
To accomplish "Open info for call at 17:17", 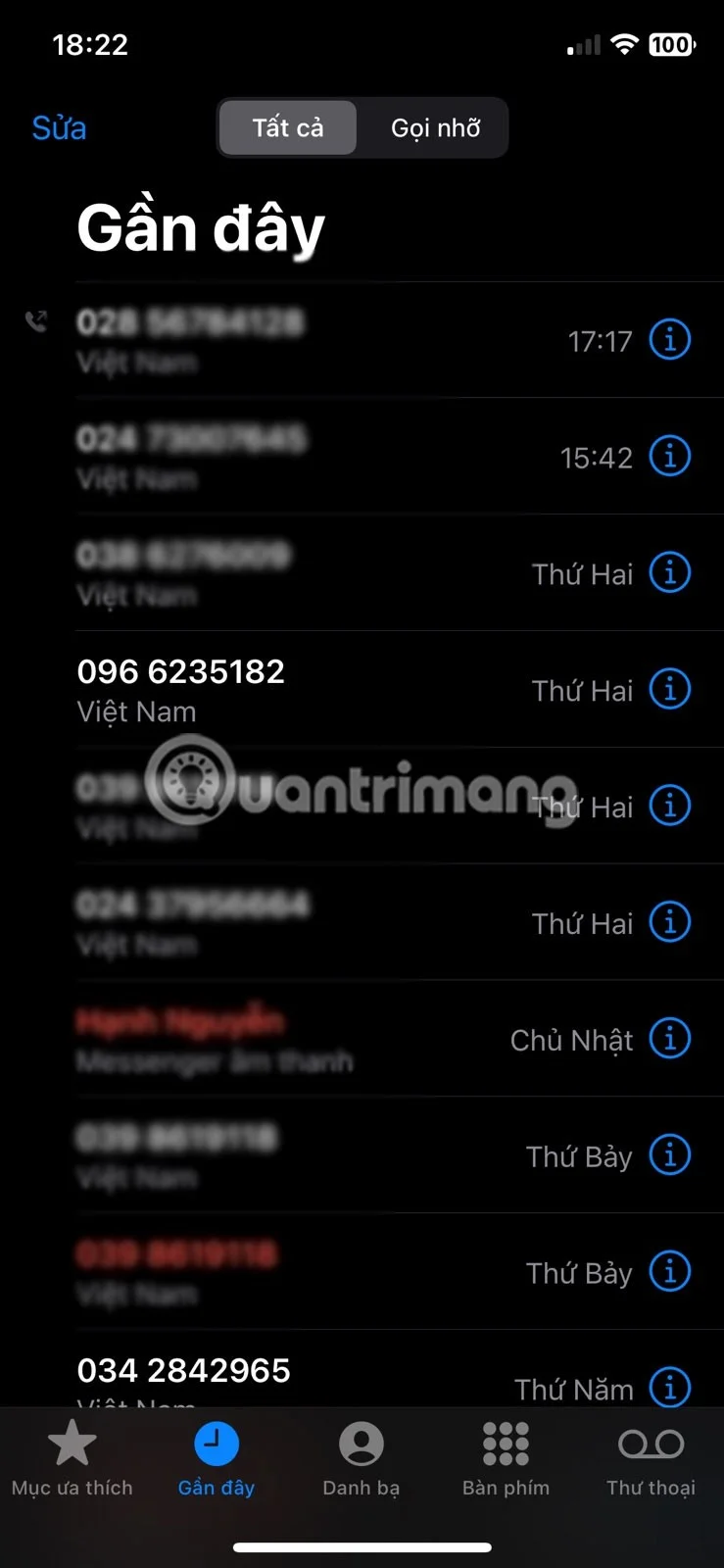I will (x=669, y=339).
